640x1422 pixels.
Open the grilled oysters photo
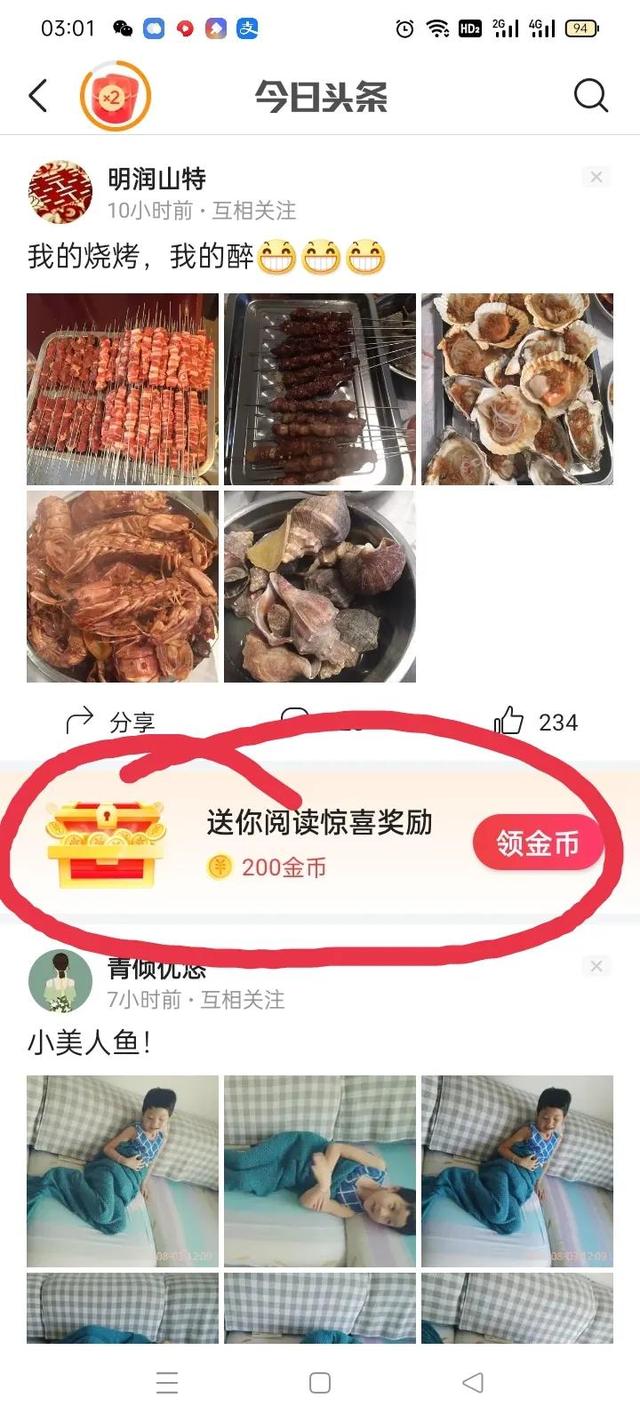pos(517,389)
